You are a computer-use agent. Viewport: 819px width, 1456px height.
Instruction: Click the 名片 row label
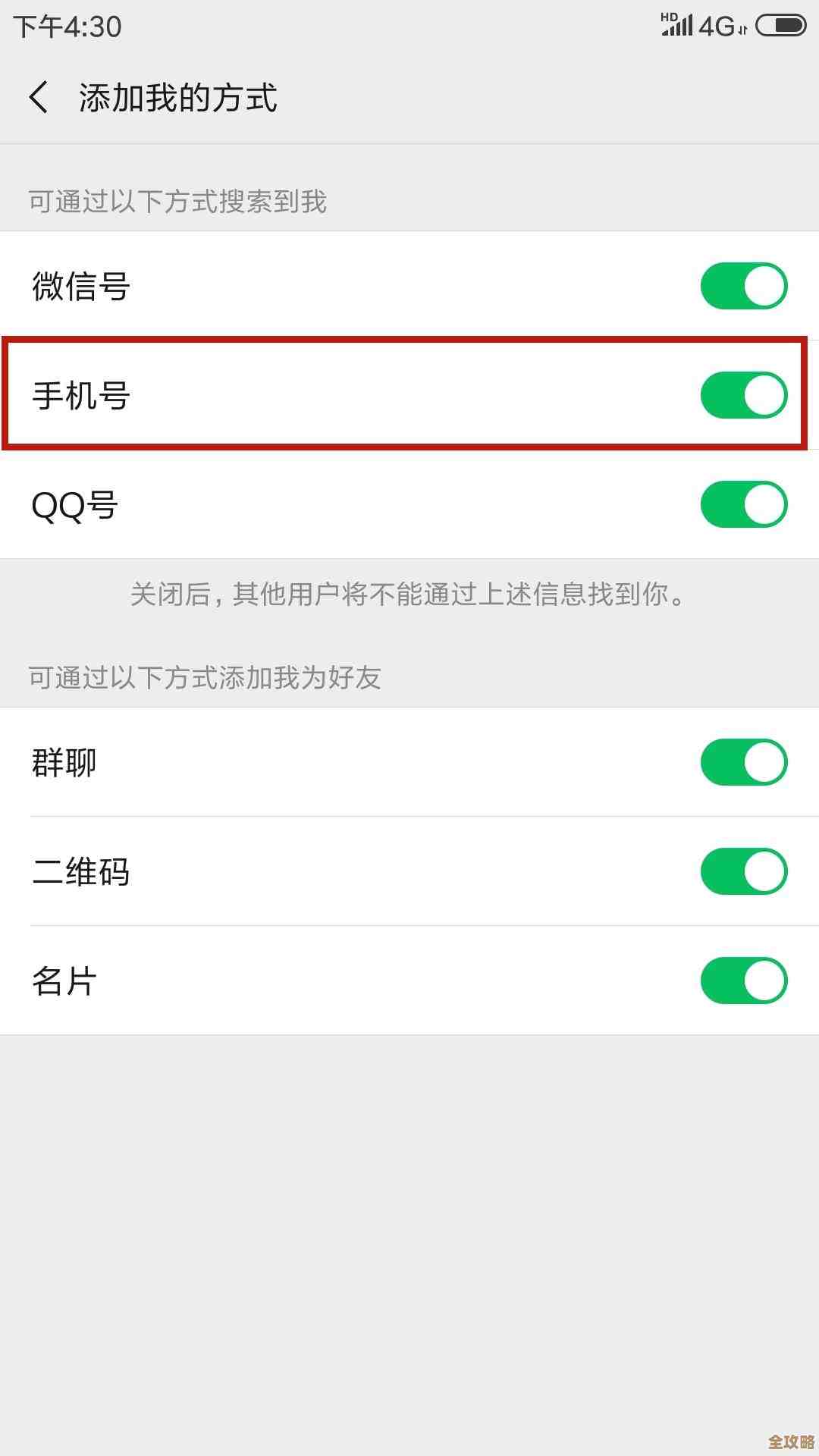64,982
